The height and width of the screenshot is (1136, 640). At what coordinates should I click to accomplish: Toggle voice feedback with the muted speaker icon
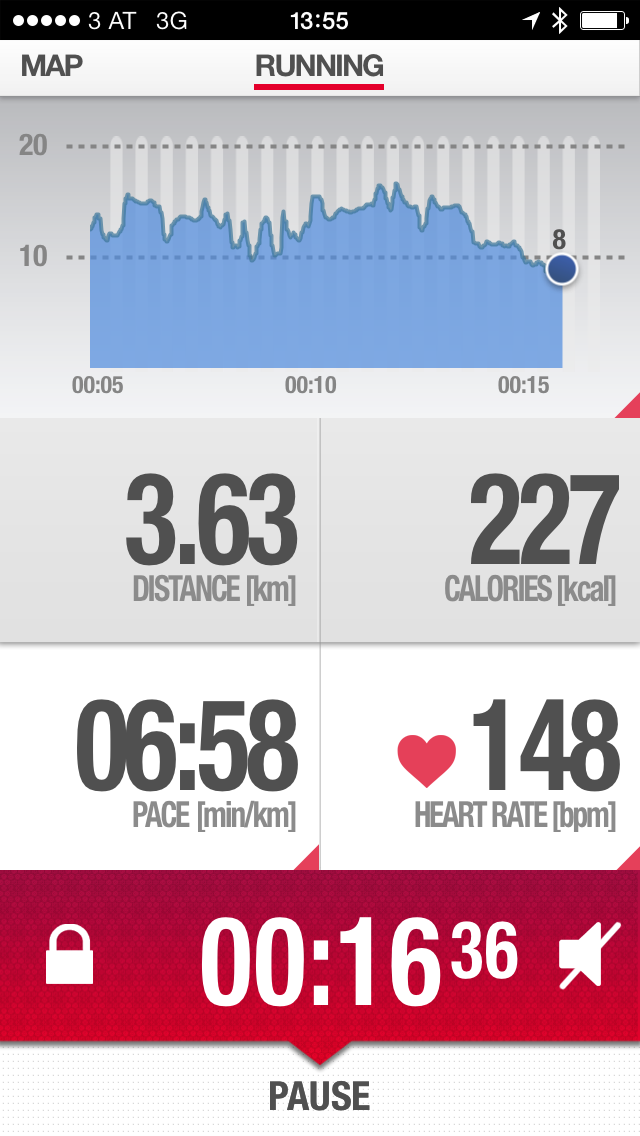click(x=582, y=957)
